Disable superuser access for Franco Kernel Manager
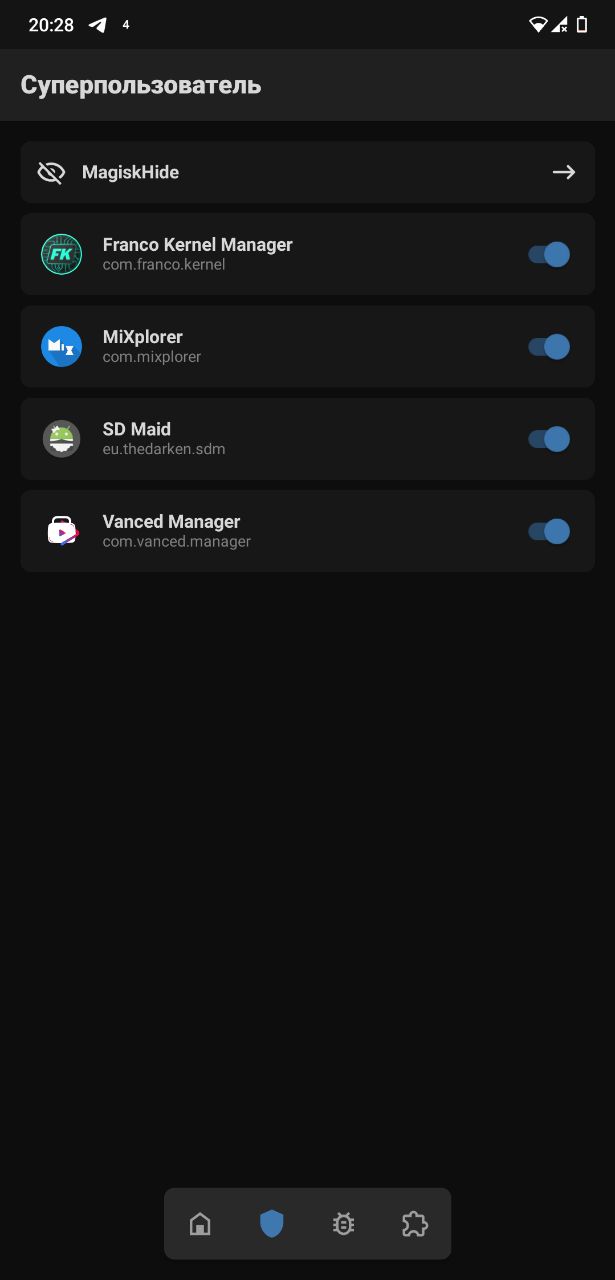Viewport: 615px width, 1280px height. coord(549,254)
